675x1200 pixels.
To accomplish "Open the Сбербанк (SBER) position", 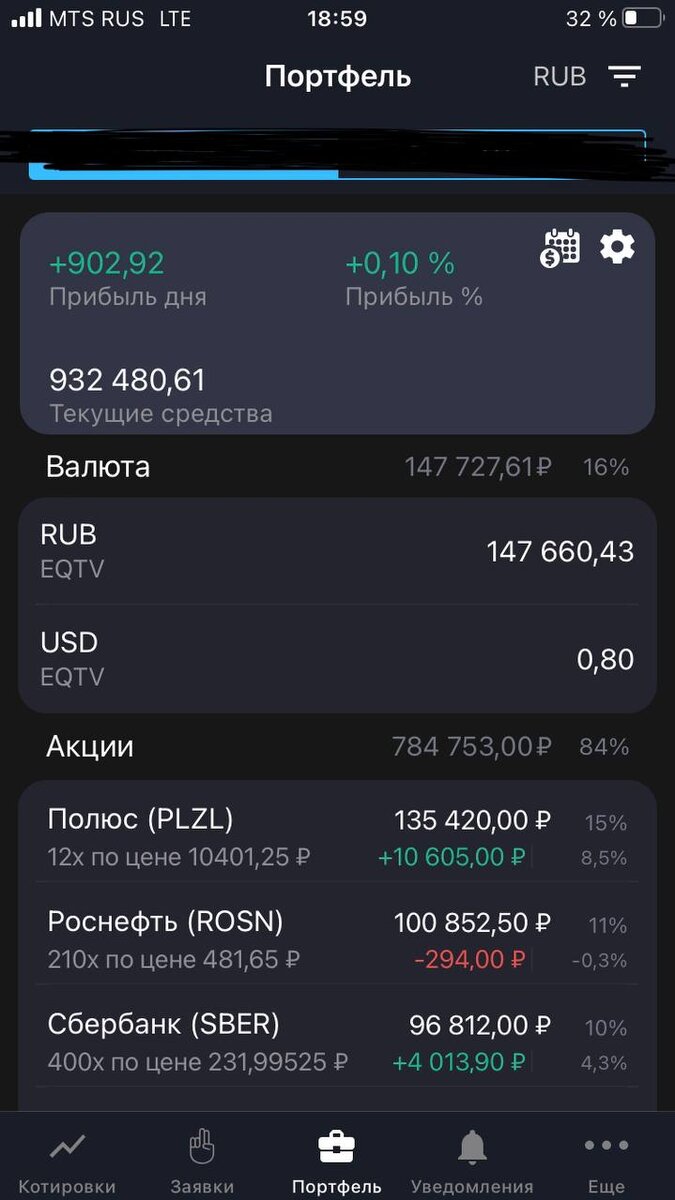I will point(337,1042).
